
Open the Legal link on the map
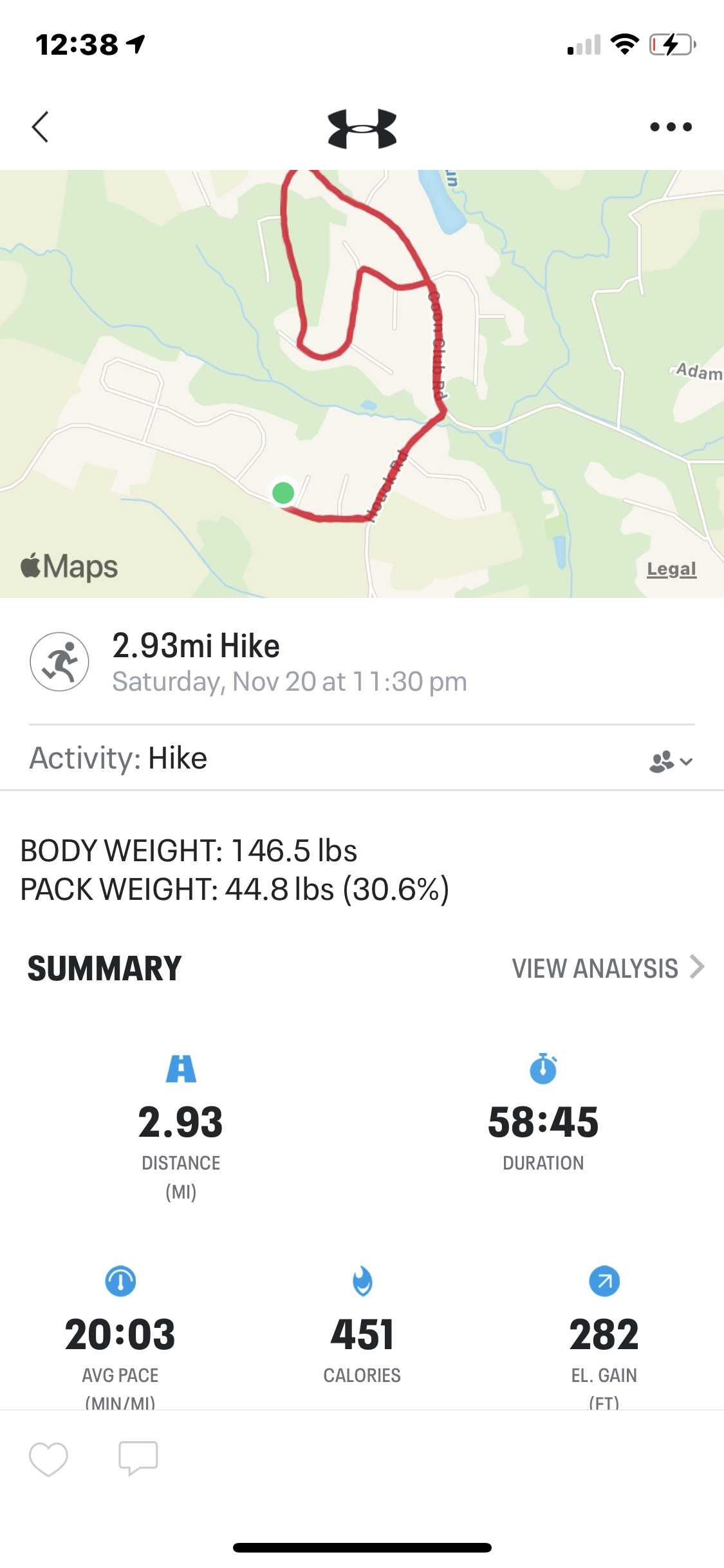click(x=671, y=569)
